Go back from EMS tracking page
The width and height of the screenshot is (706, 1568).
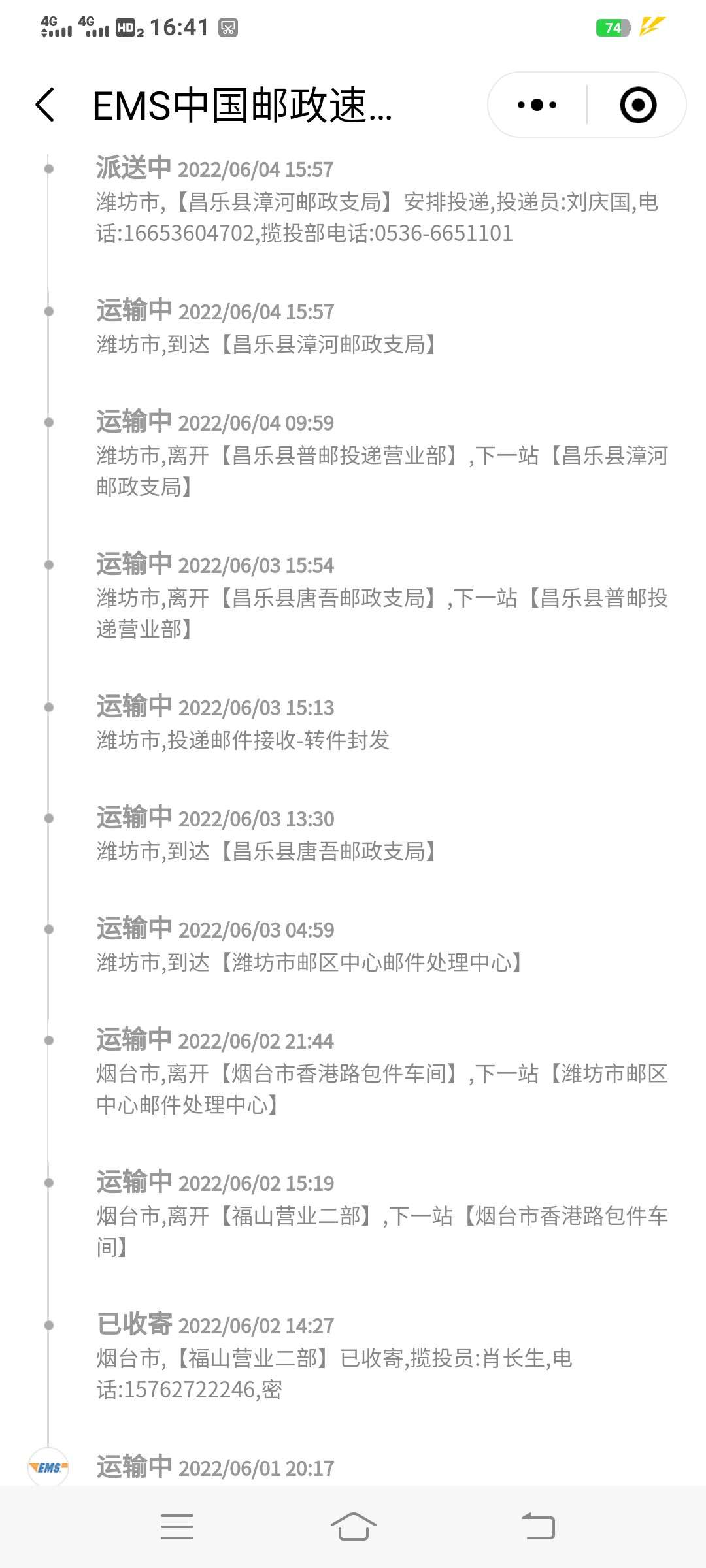point(44,105)
